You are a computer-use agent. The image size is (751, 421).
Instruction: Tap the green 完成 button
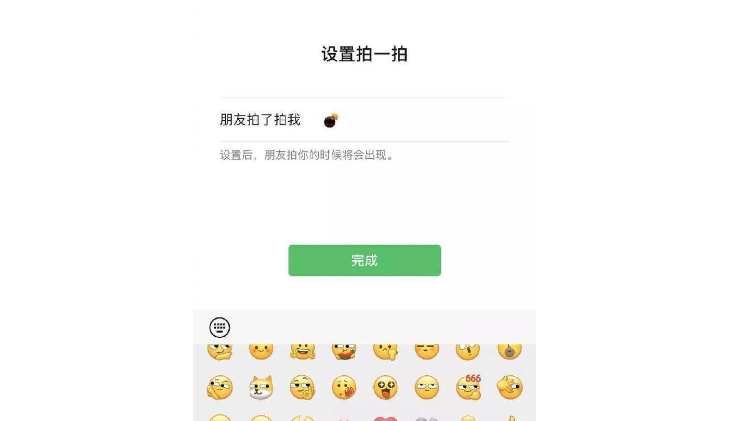364,260
